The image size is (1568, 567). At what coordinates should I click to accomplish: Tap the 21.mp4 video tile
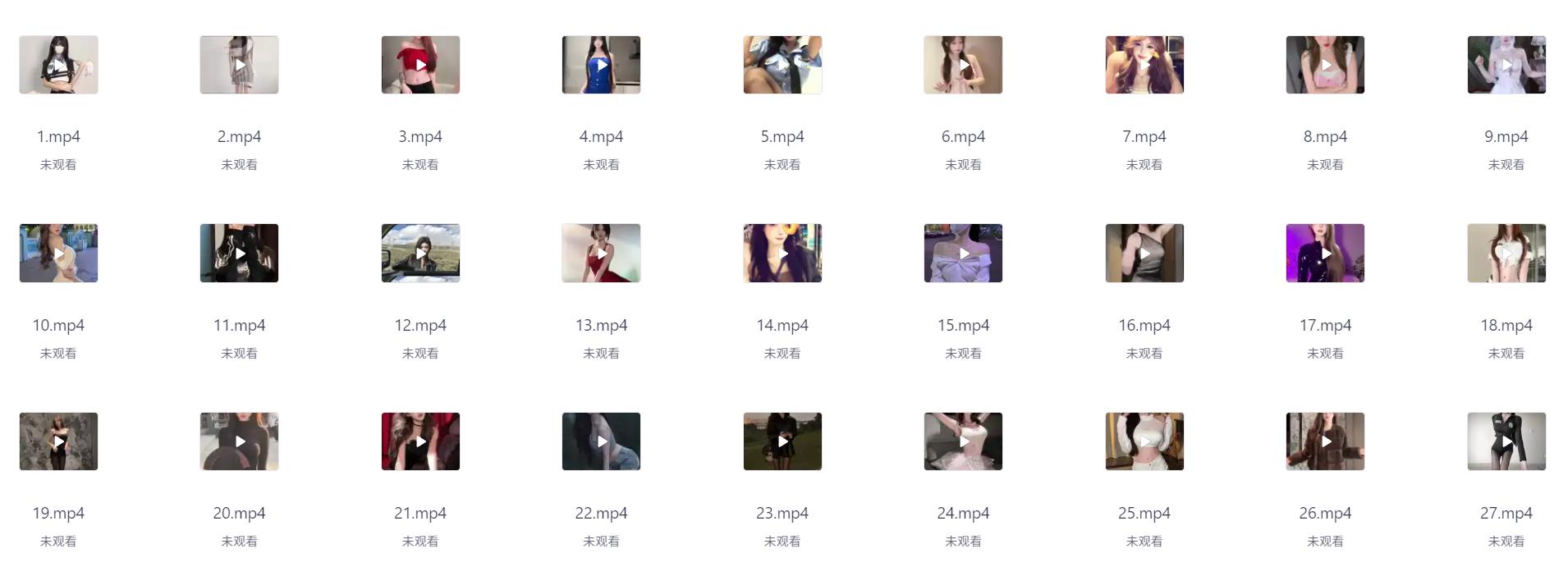coord(420,441)
